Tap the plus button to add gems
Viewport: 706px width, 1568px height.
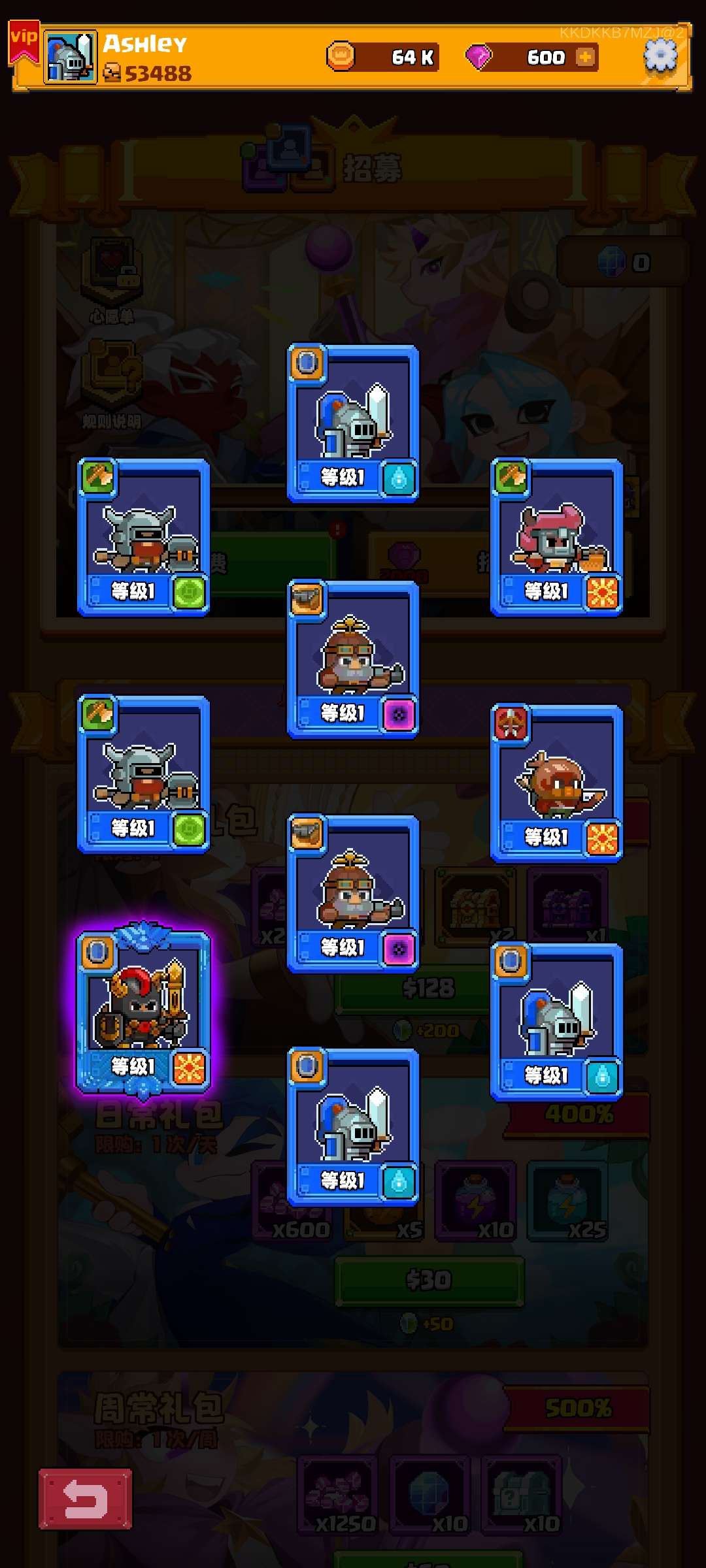point(586,57)
